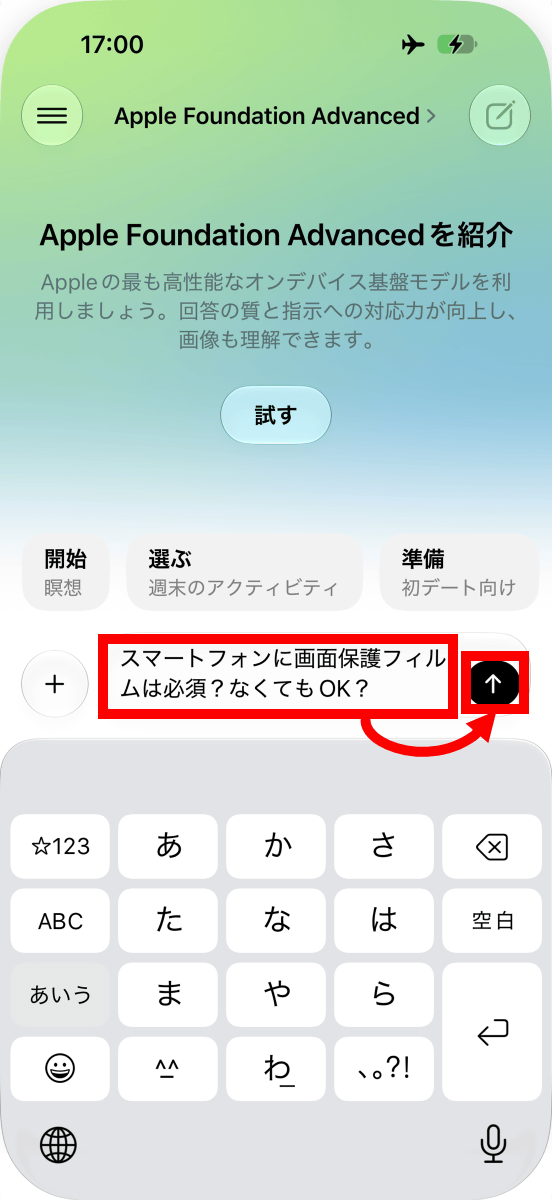This screenshot has width=552, height=1200.
Task: Tap the 空白 space key
Action: [x=491, y=922]
